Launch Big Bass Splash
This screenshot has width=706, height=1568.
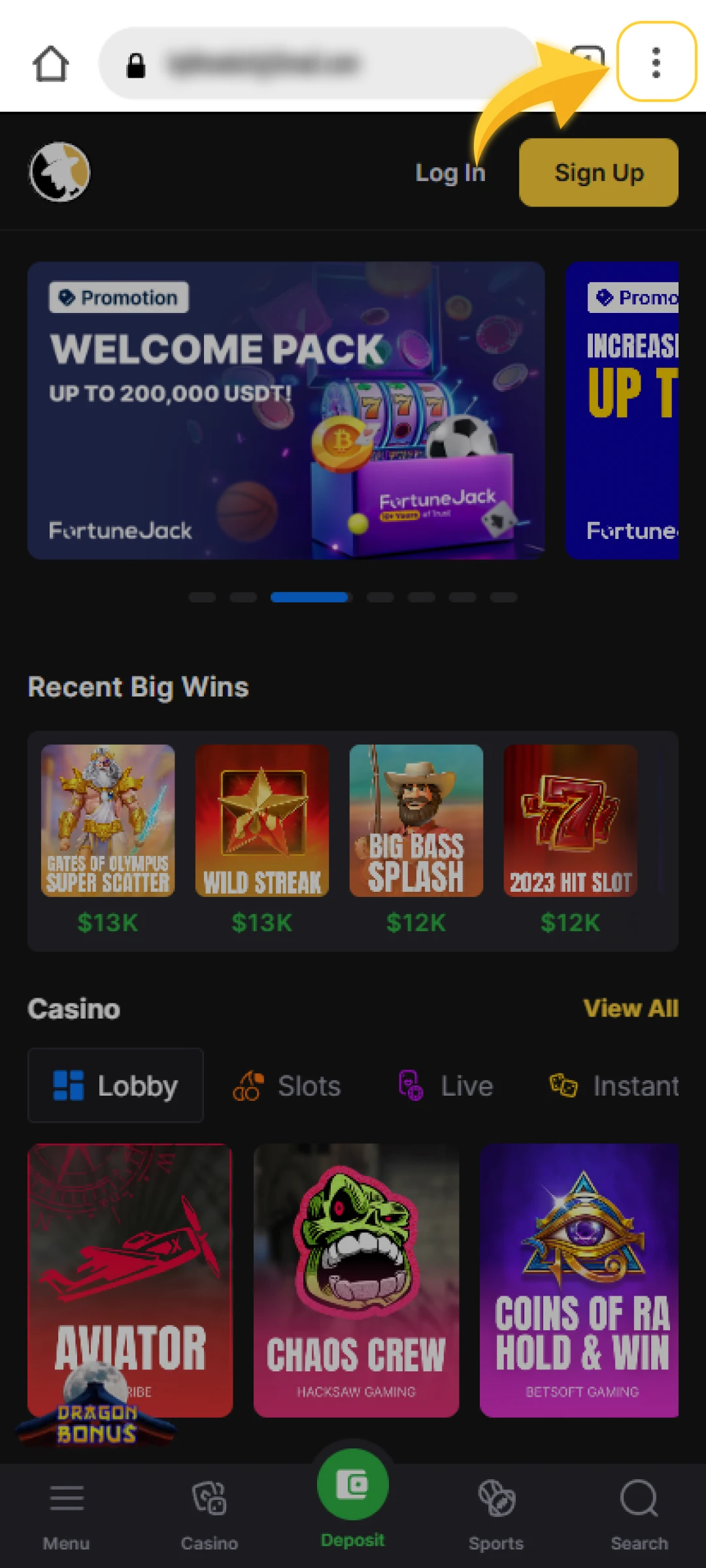[x=416, y=820]
